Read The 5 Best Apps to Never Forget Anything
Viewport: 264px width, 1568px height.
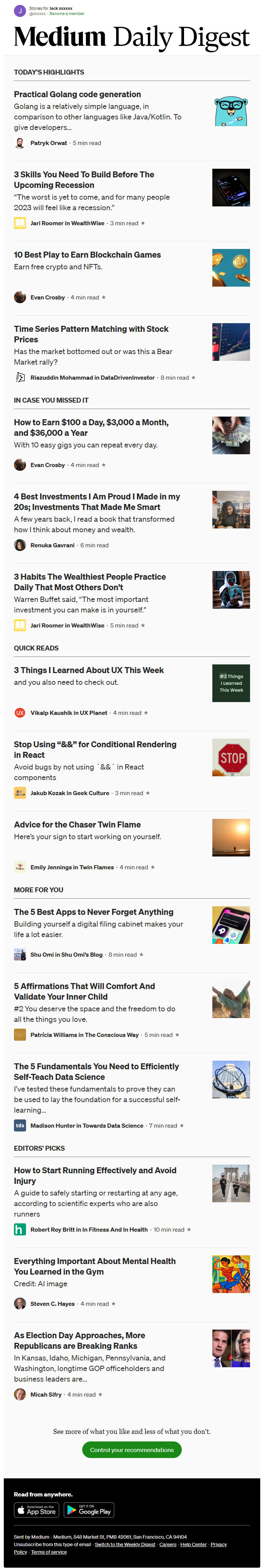coord(93,912)
